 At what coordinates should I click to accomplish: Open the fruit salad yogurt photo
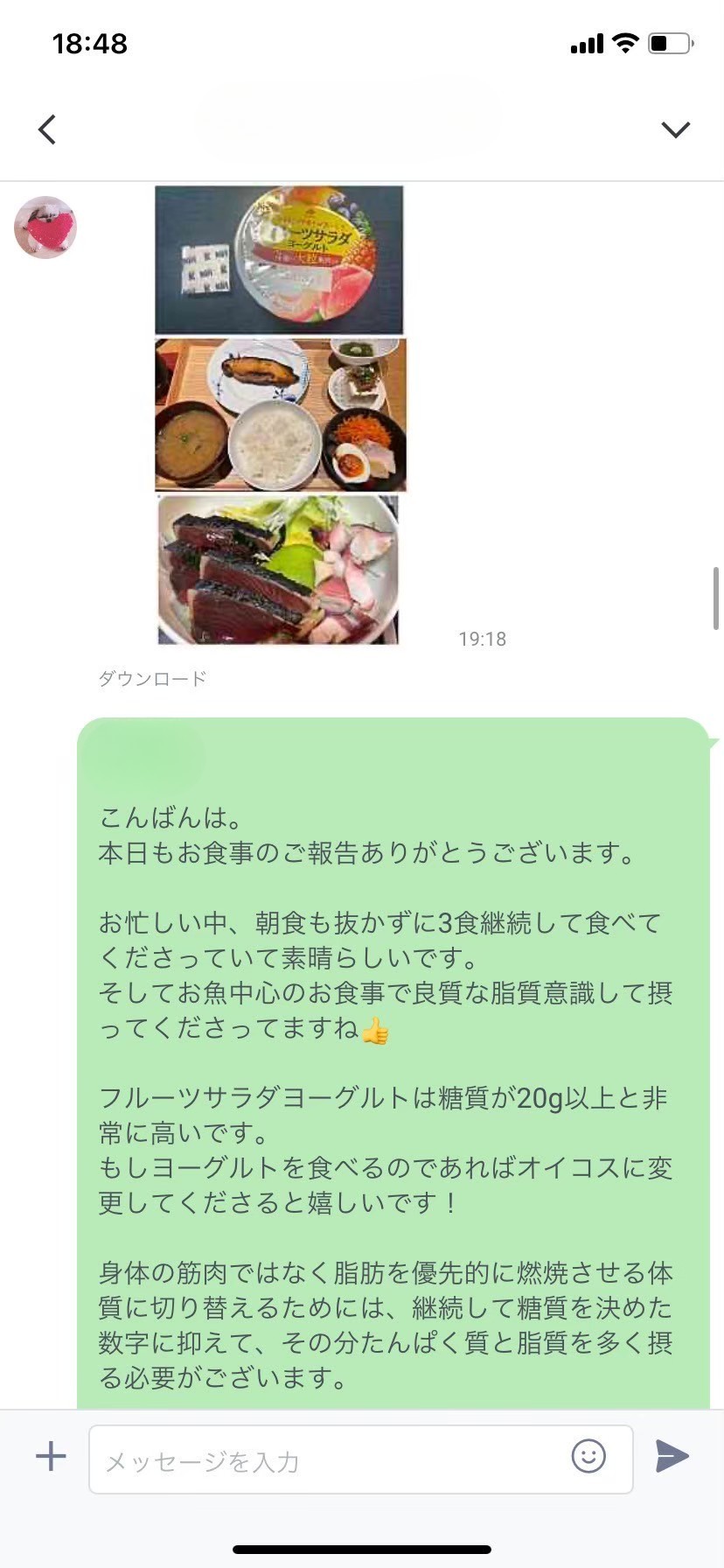tap(279, 259)
